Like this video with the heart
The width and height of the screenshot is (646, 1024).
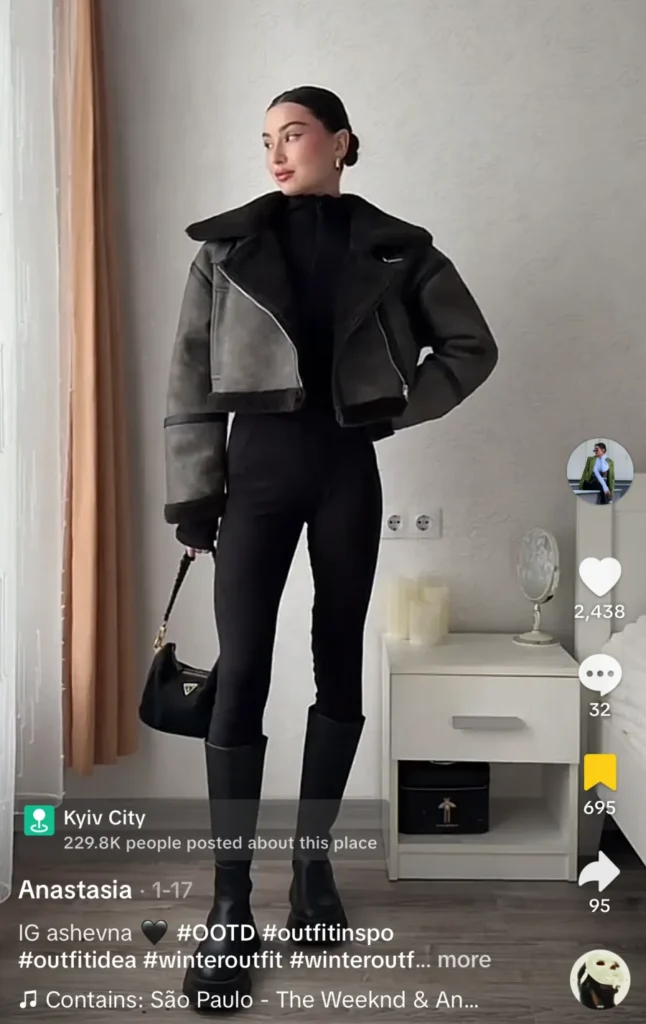[x=599, y=577]
